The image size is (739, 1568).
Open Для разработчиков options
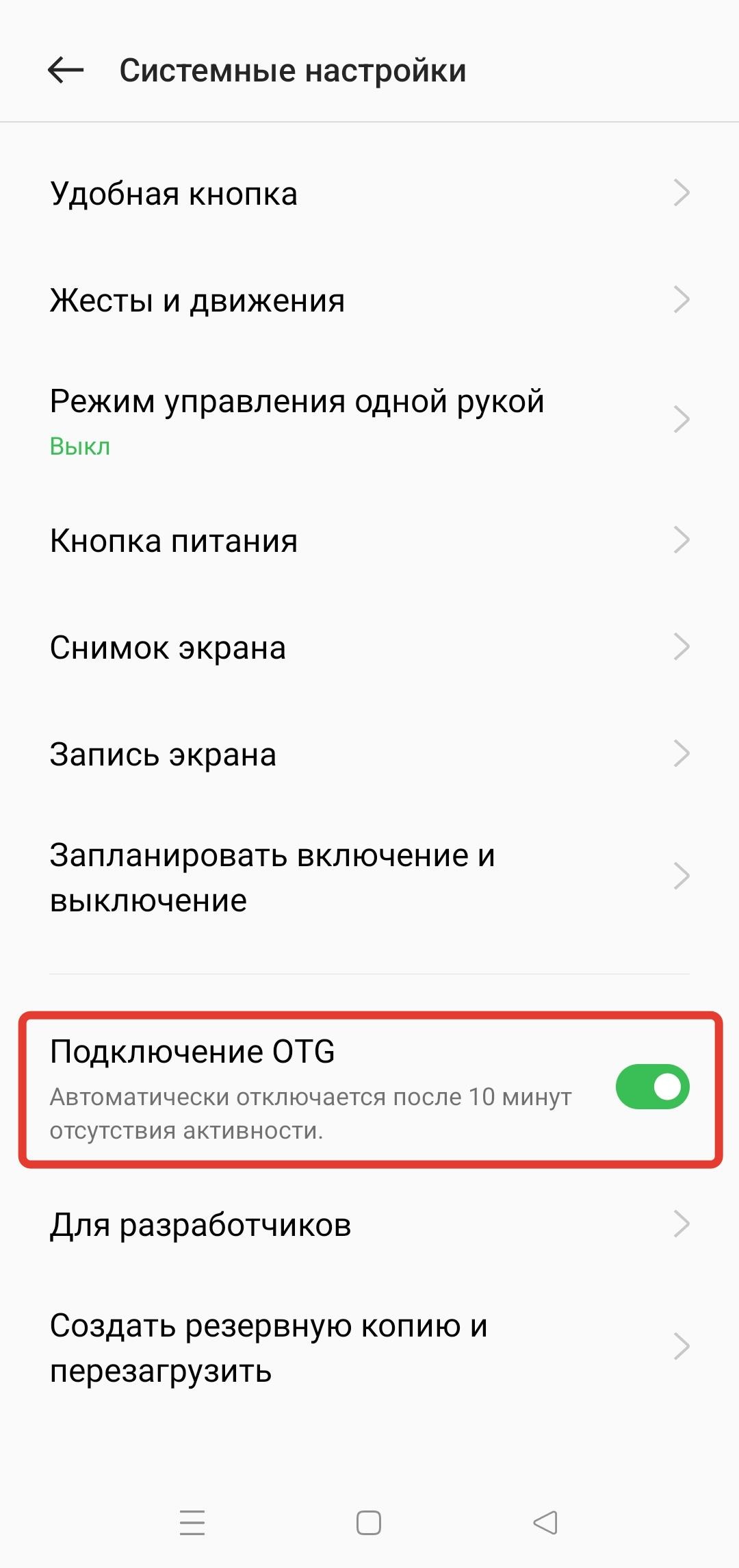coord(369,1225)
